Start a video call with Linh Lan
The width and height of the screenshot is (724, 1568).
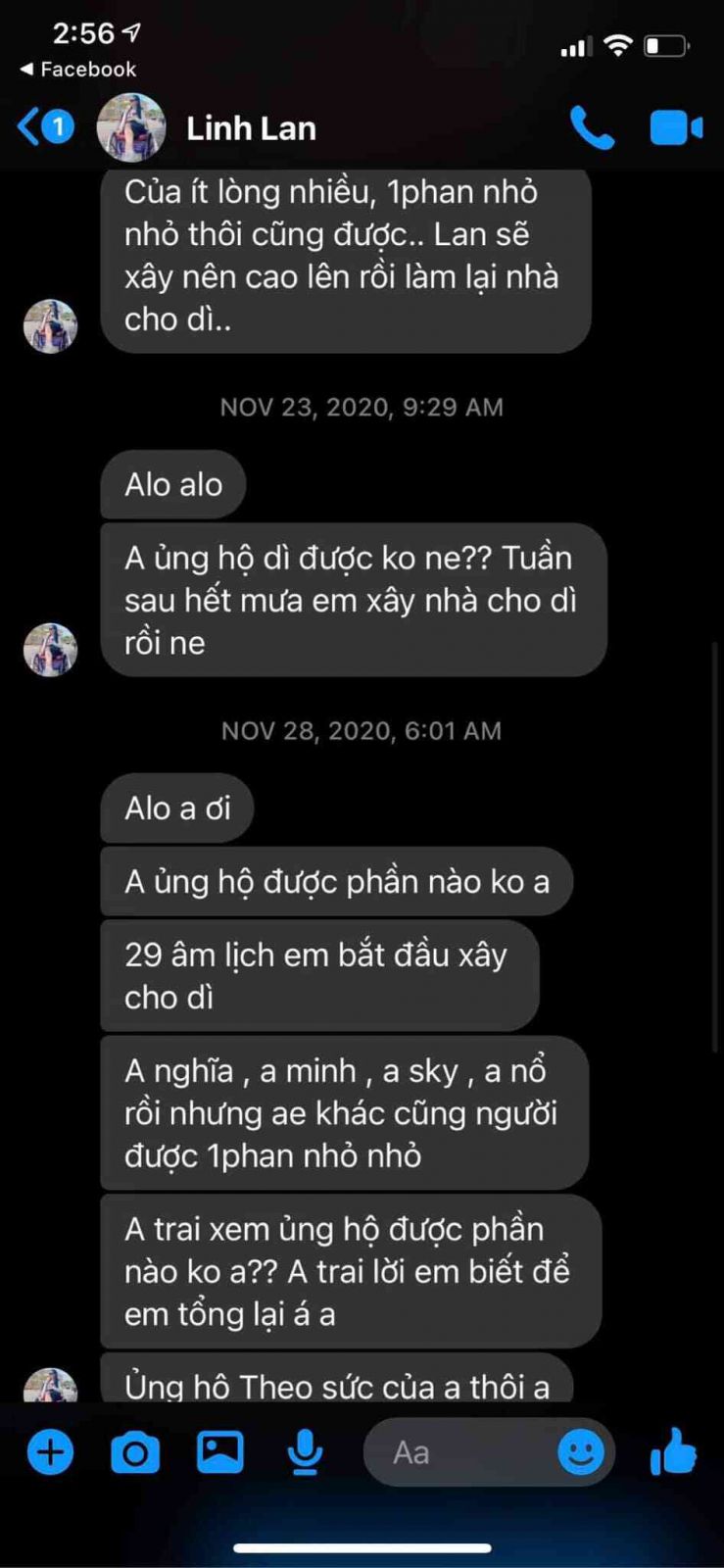pos(676,128)
